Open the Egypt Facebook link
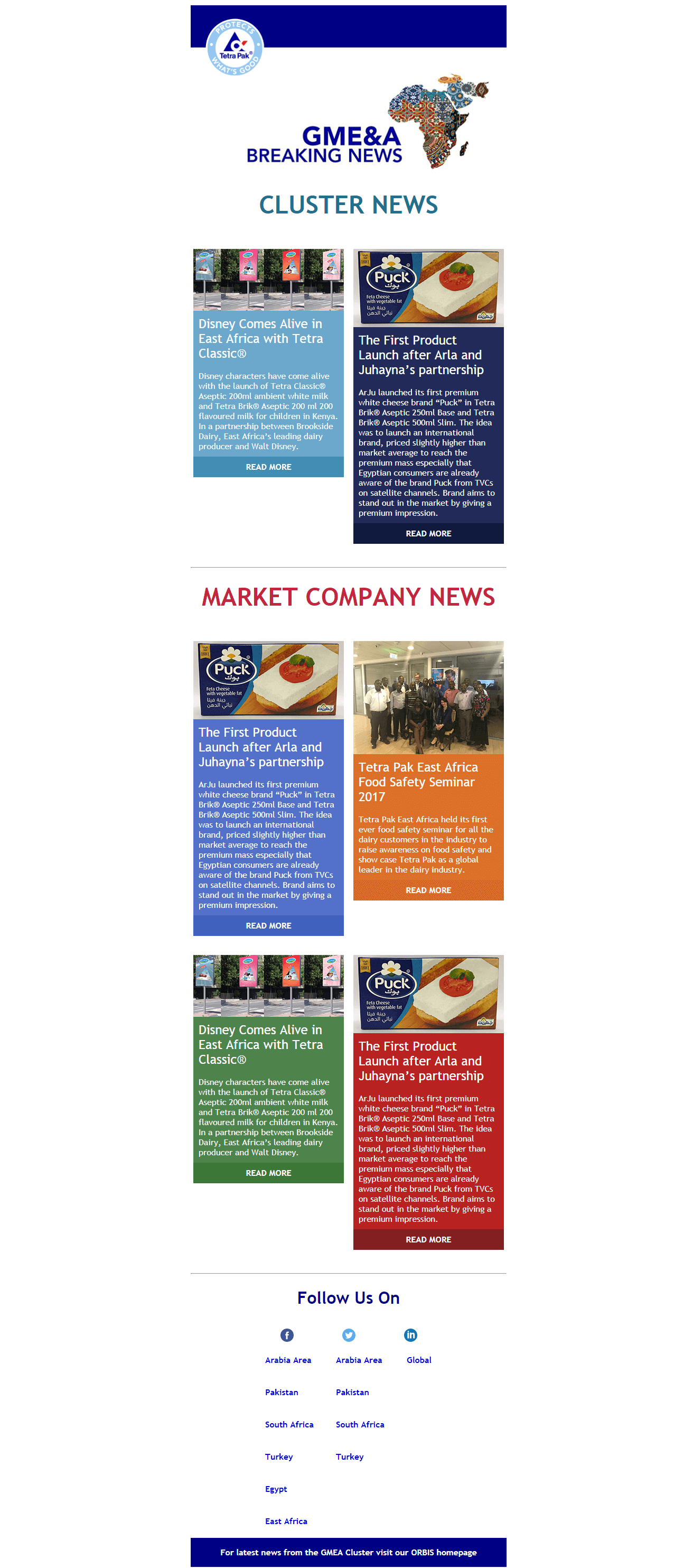 pos(276,1489)
